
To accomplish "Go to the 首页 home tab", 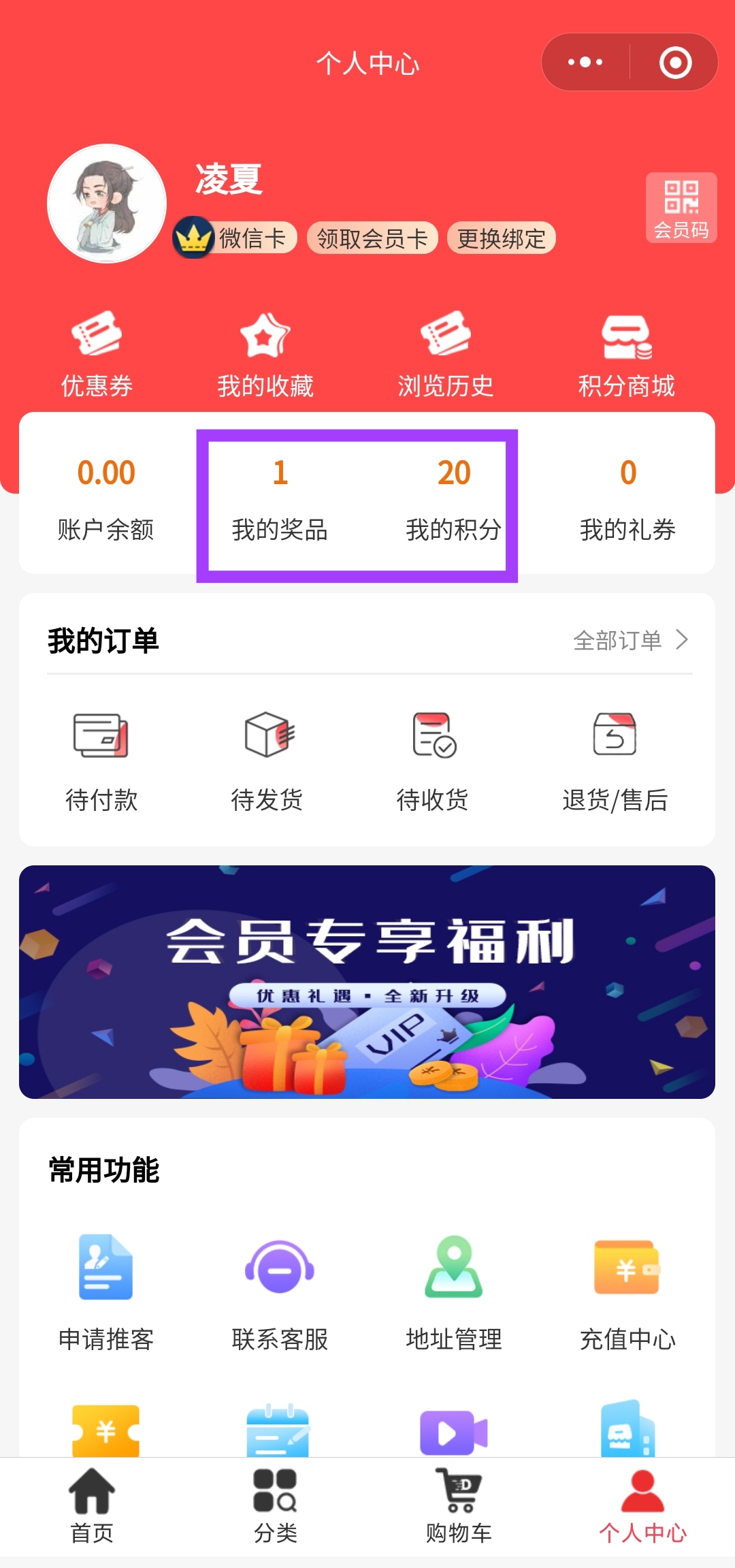I will [92, 1506].
